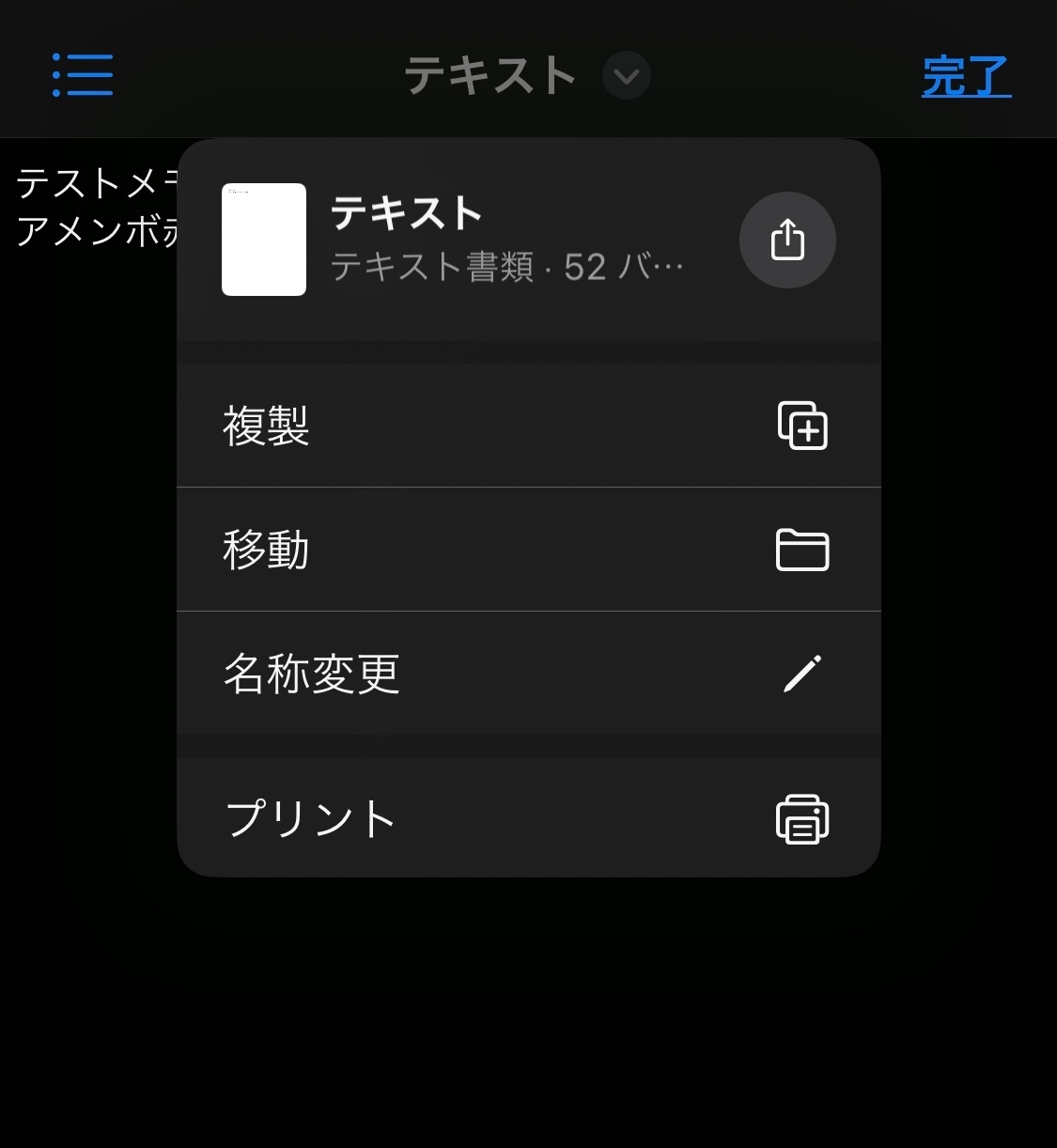Tap the テキスト書類 file info text
This screenshot has width=1057, height=1148.
pos(507,266)
